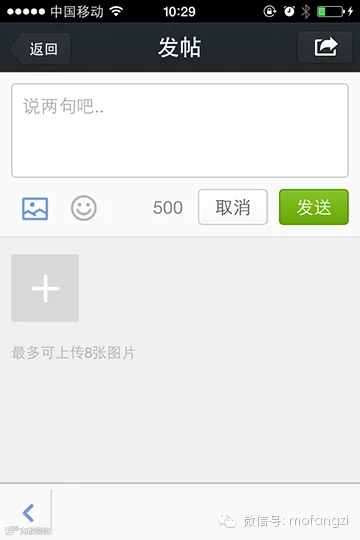Open the image picker icon
360x540 pixels.
point(35,208)
